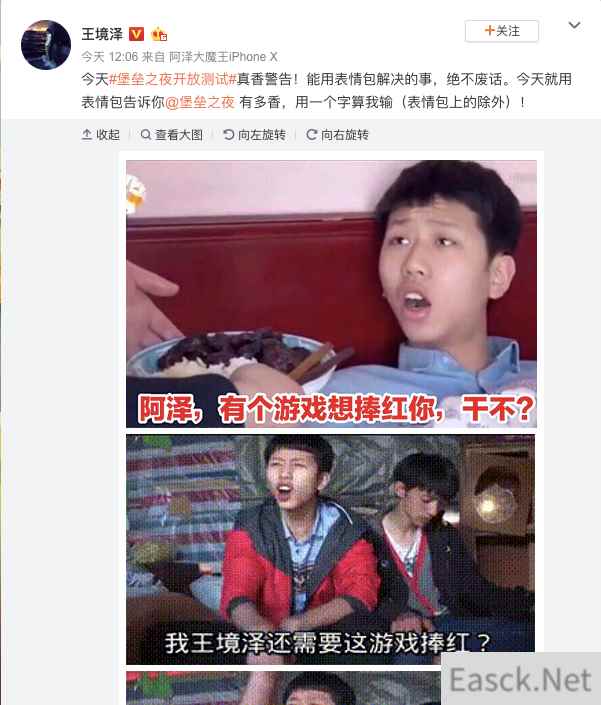Open the @堡垒之夜 mention link

pyautogui.click(x=199, y=101)
